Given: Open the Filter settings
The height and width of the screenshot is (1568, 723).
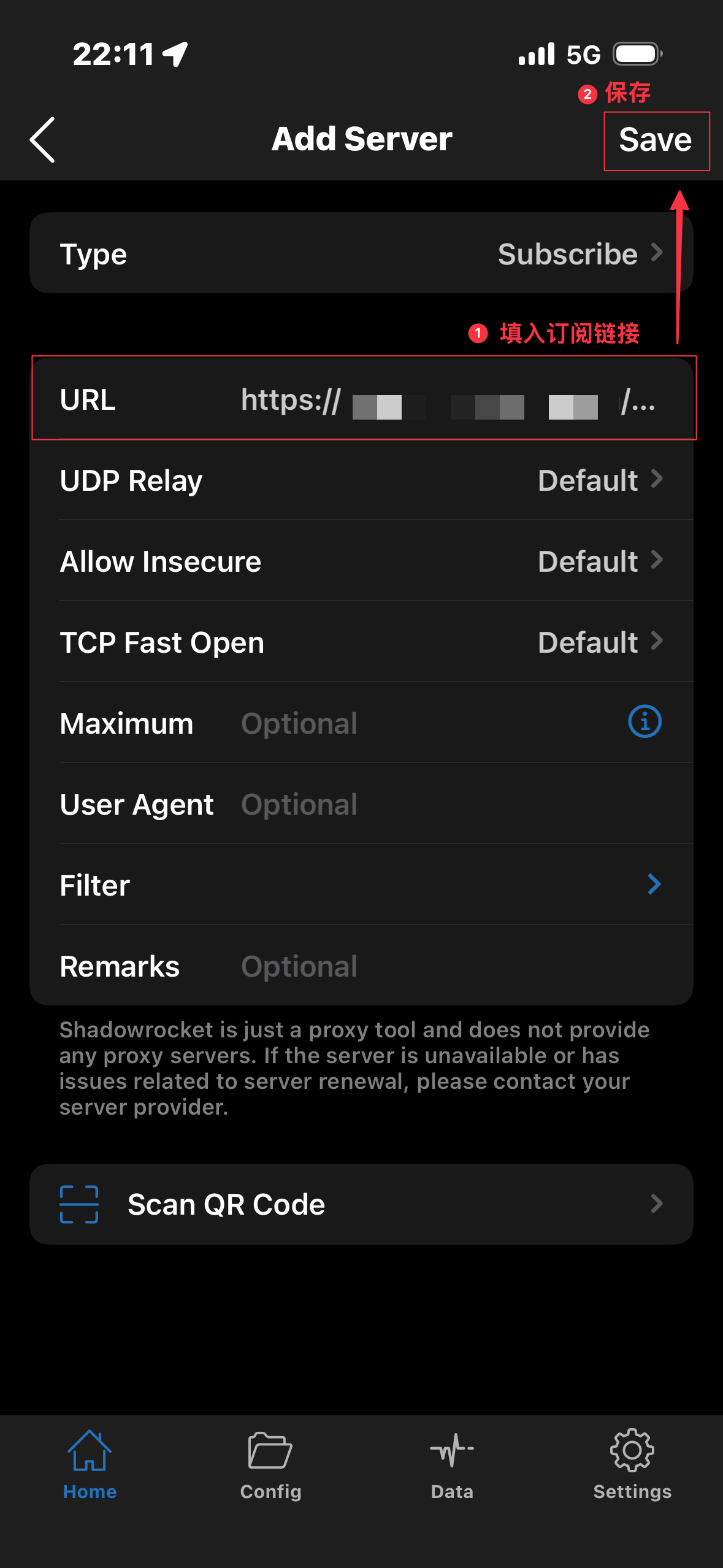Looking at the screenshot, I should point(362,885).
